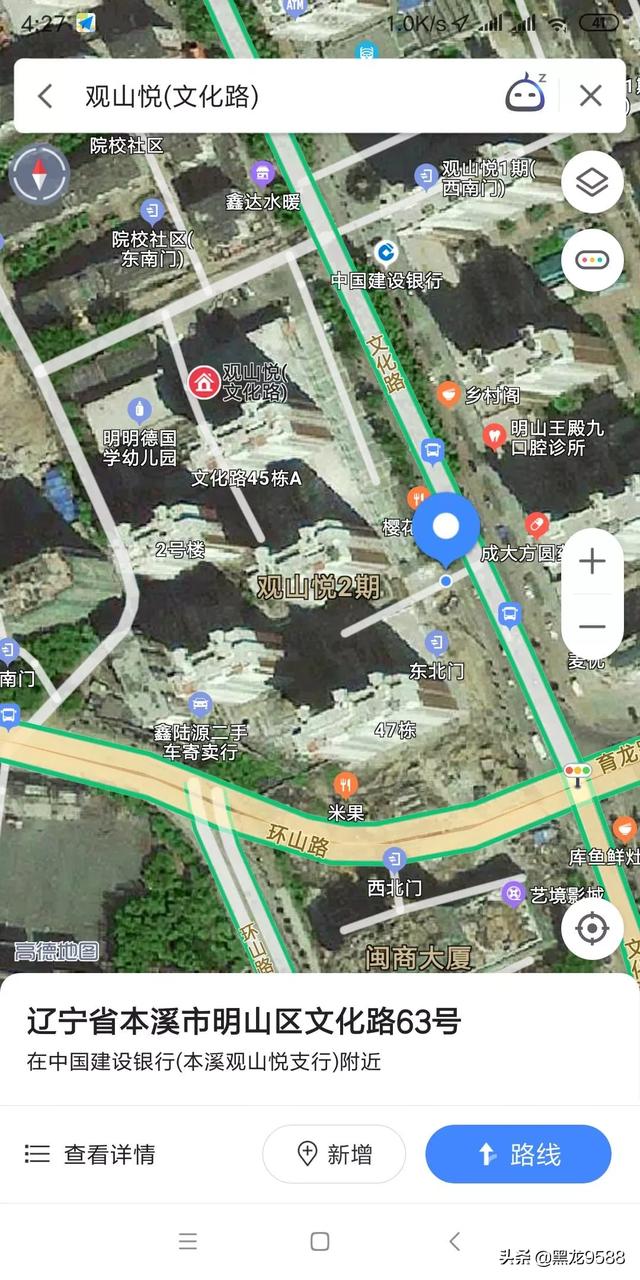Center the map on my location
This screenshot has width=640, height=1280.
pos(592,929)
